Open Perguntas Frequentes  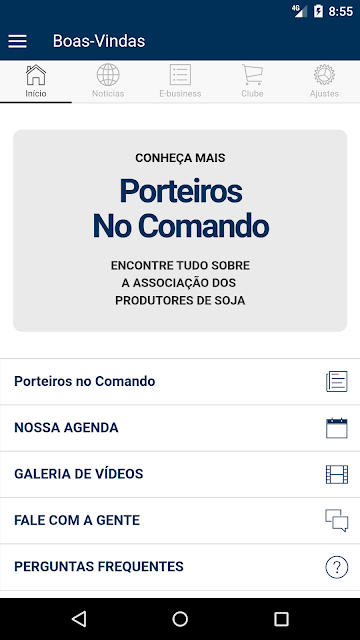pyautogui.click(x=180, y=567)
